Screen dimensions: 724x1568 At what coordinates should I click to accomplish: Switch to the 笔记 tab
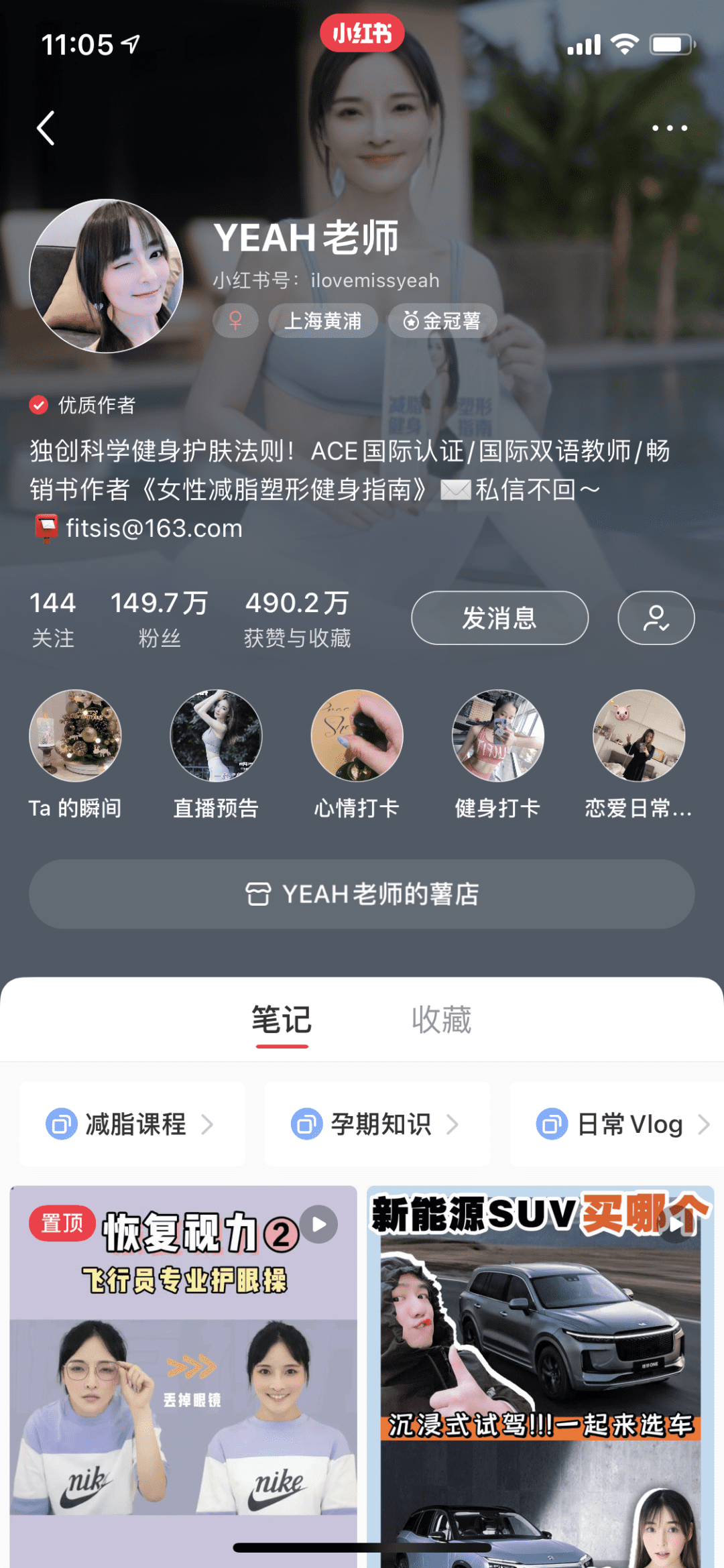click(282, 1020)
